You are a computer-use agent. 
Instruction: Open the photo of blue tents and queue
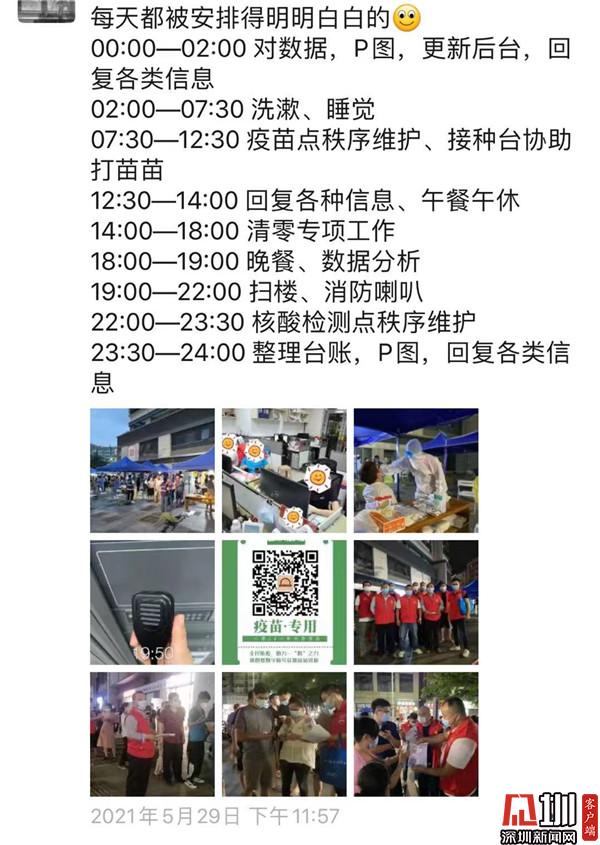[152, 469]
